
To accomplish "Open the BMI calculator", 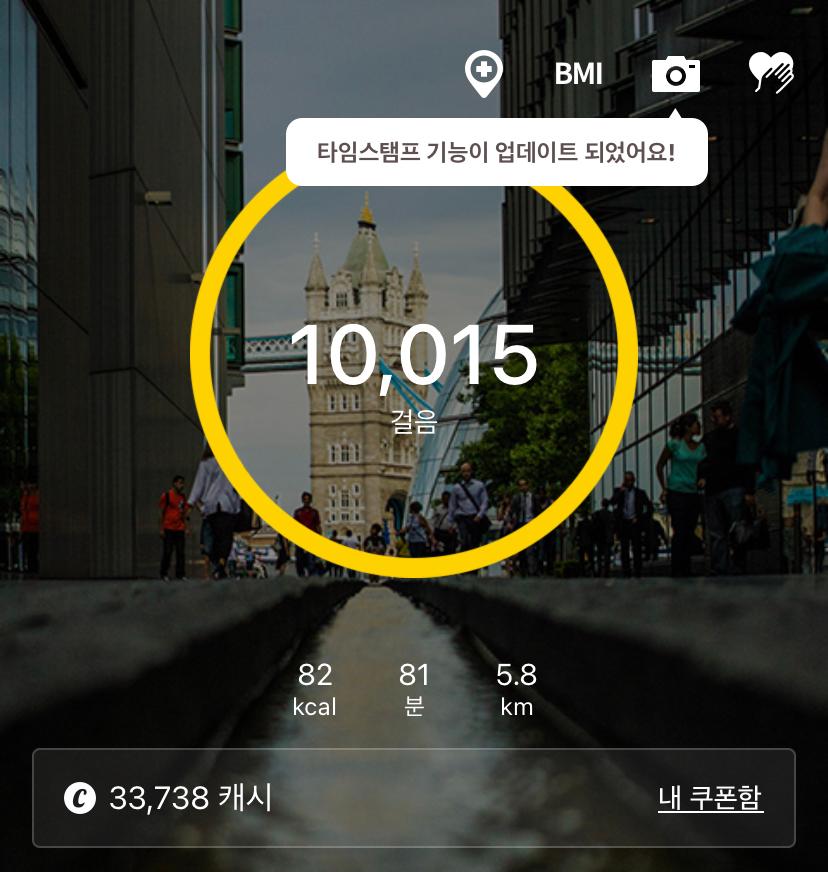I will click(x=578, y=74).
